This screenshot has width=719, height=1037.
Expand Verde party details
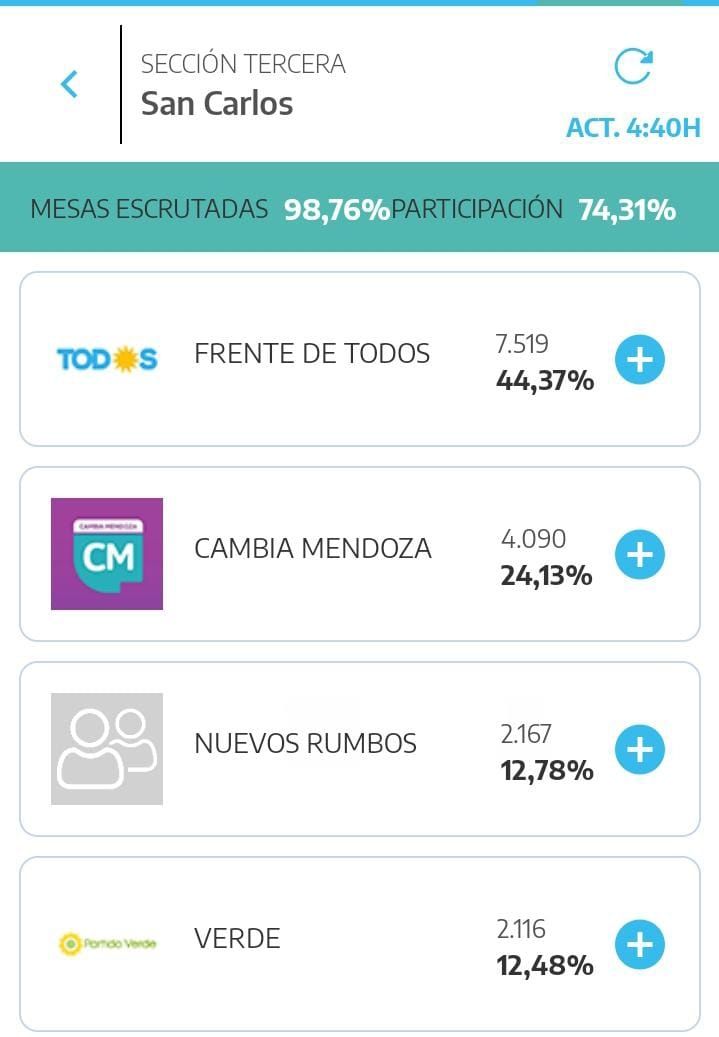click(x=639, y=944)
